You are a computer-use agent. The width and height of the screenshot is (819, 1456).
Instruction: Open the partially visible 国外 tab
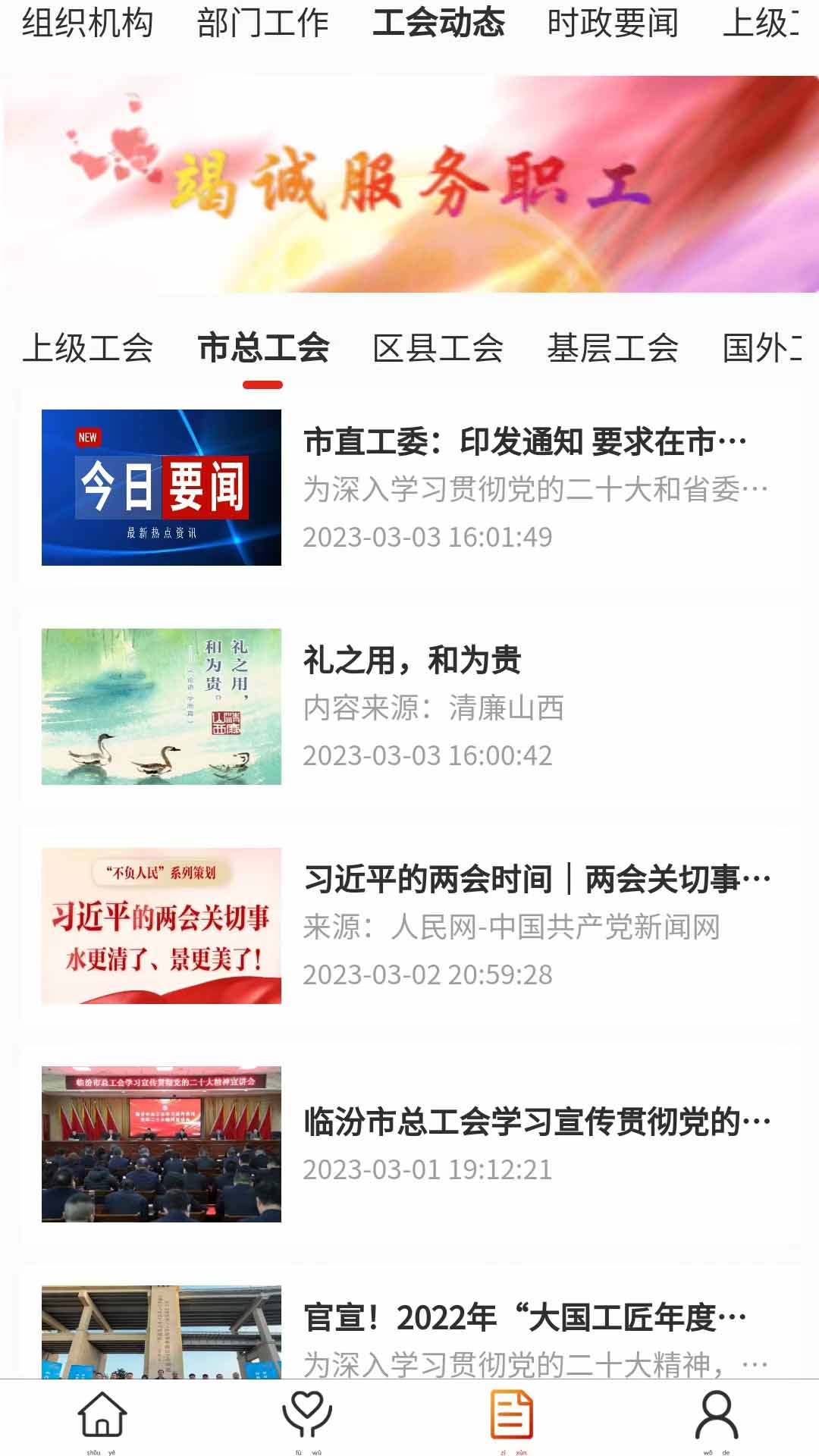[x=773, y=349]
